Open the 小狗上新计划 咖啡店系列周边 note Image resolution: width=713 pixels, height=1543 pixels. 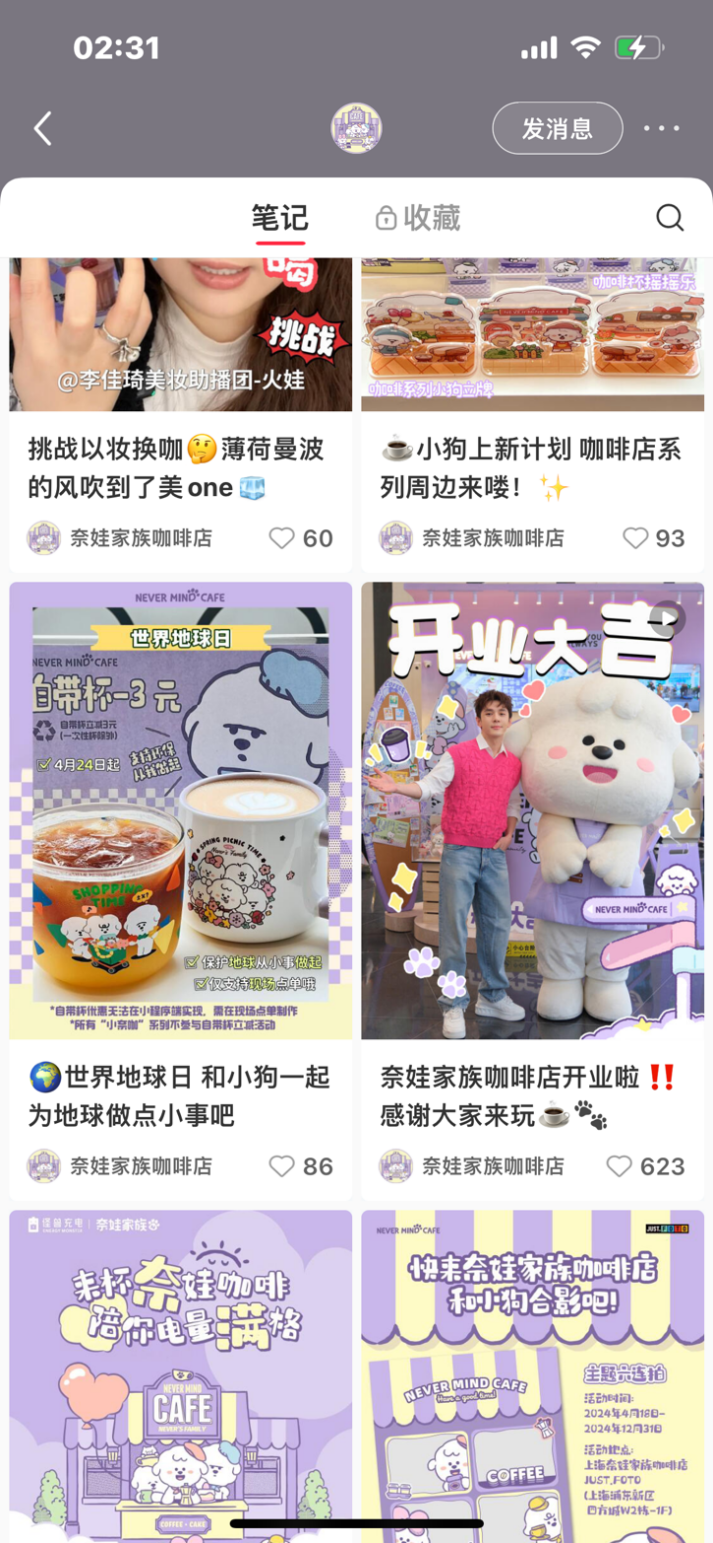click(x=533, y=468)
